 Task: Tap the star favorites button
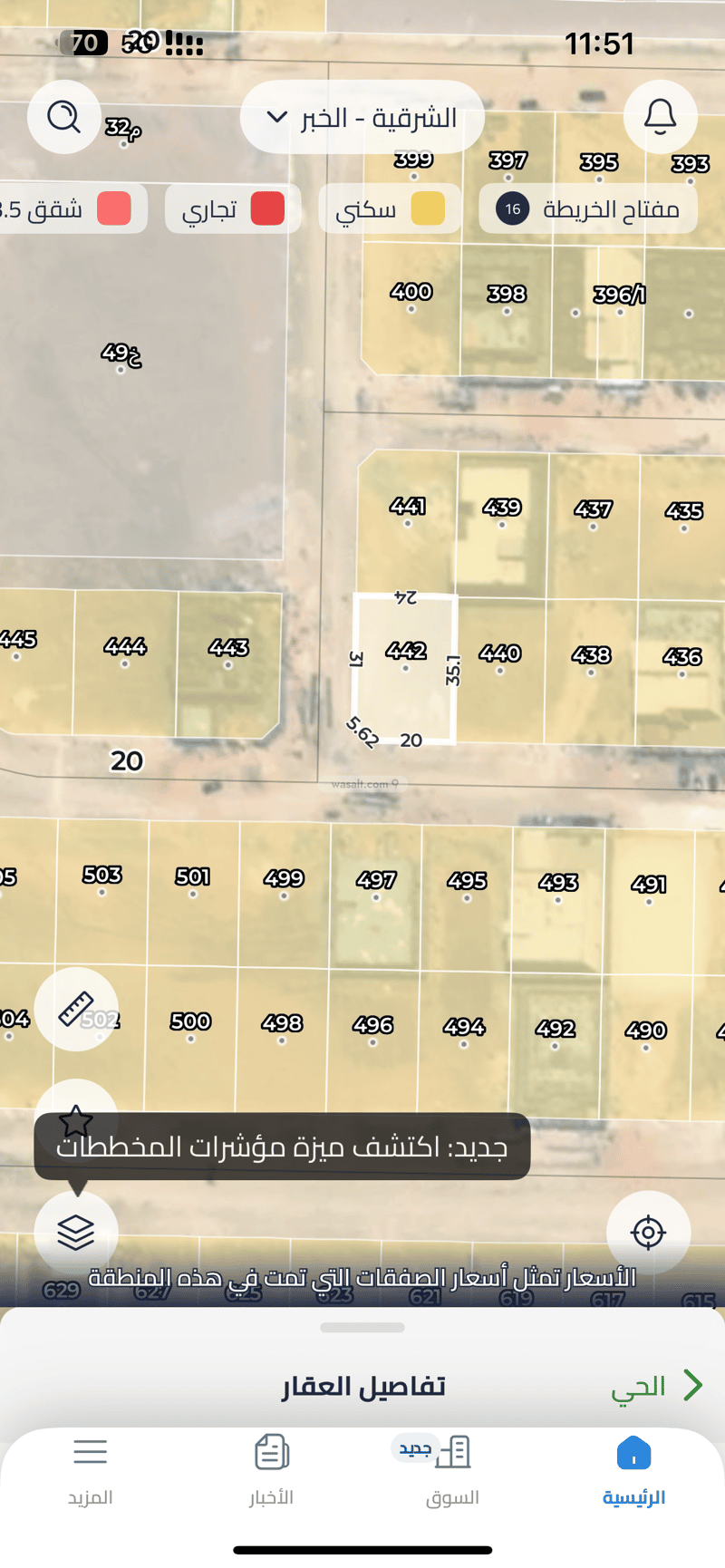point(76,1120)
